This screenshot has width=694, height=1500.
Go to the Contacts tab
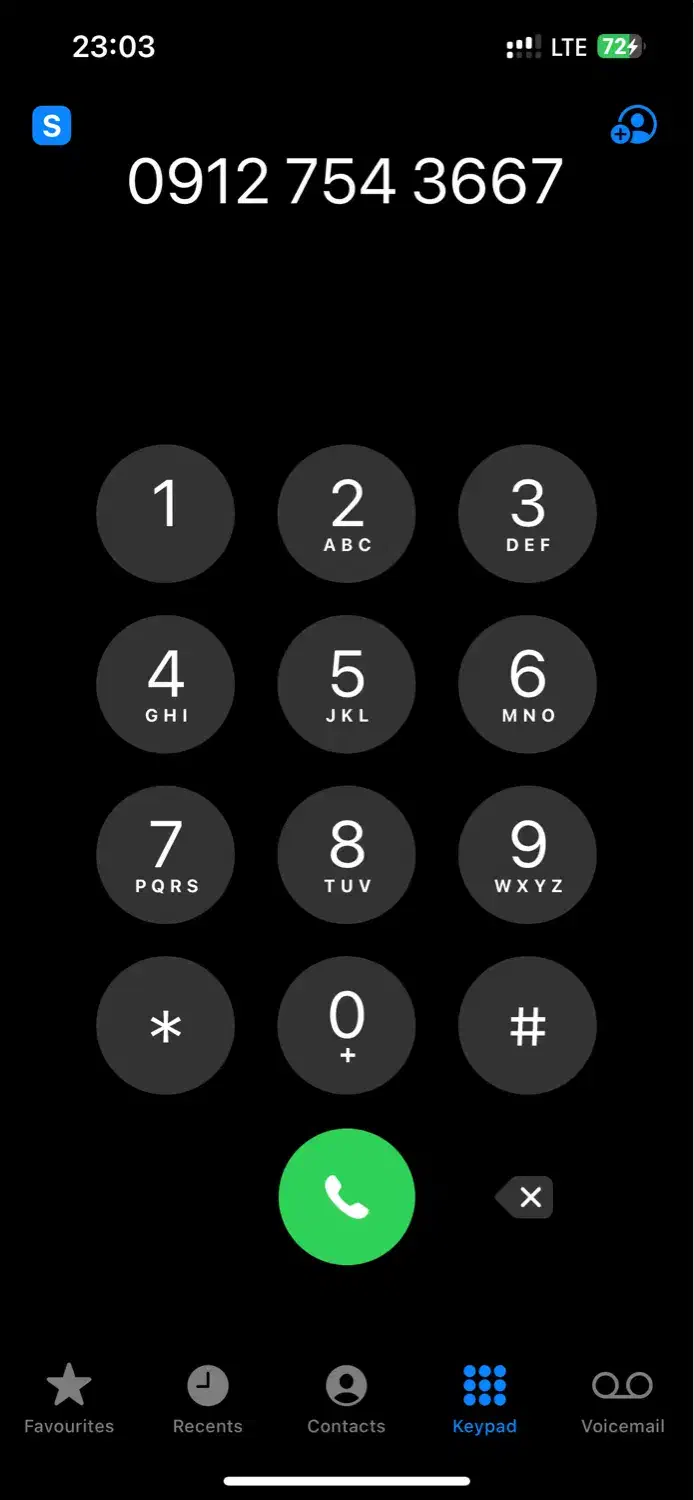pos(346,1398)
